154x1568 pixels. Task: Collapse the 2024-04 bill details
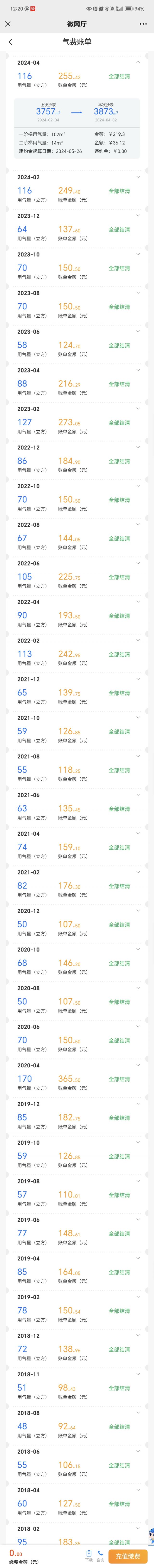click(138, 62)
